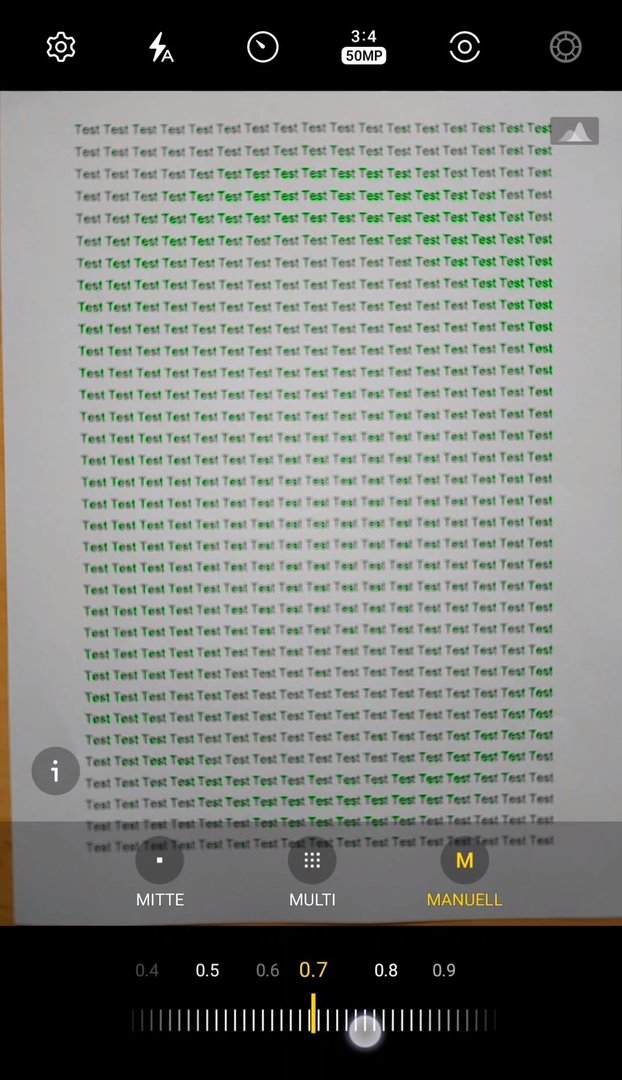The width and height of the screenshot is (622, 1080).
Task: Set focus value to 0.8
Action: tap(386, 970)
